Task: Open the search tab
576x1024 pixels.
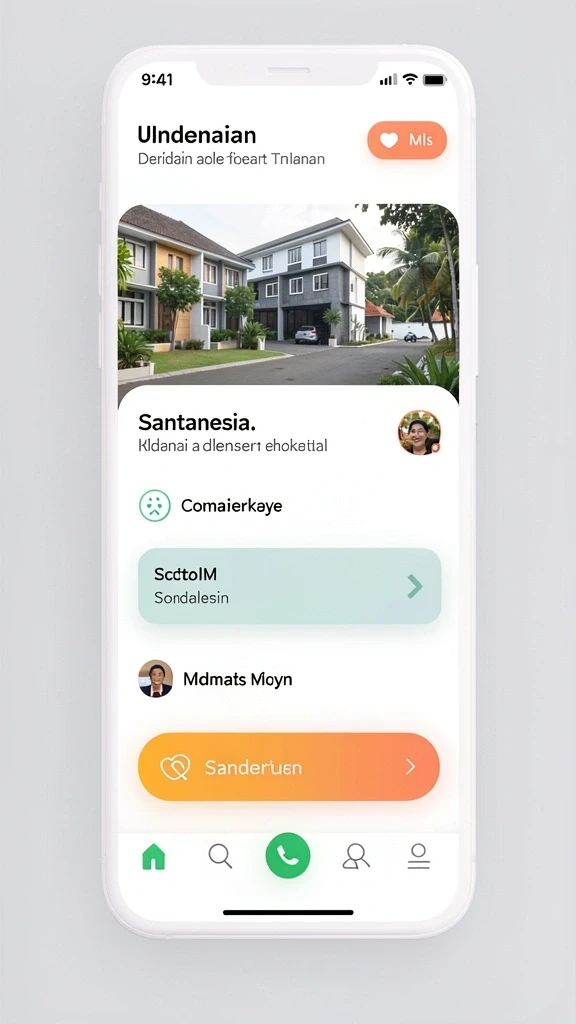Action: point(220,856)
